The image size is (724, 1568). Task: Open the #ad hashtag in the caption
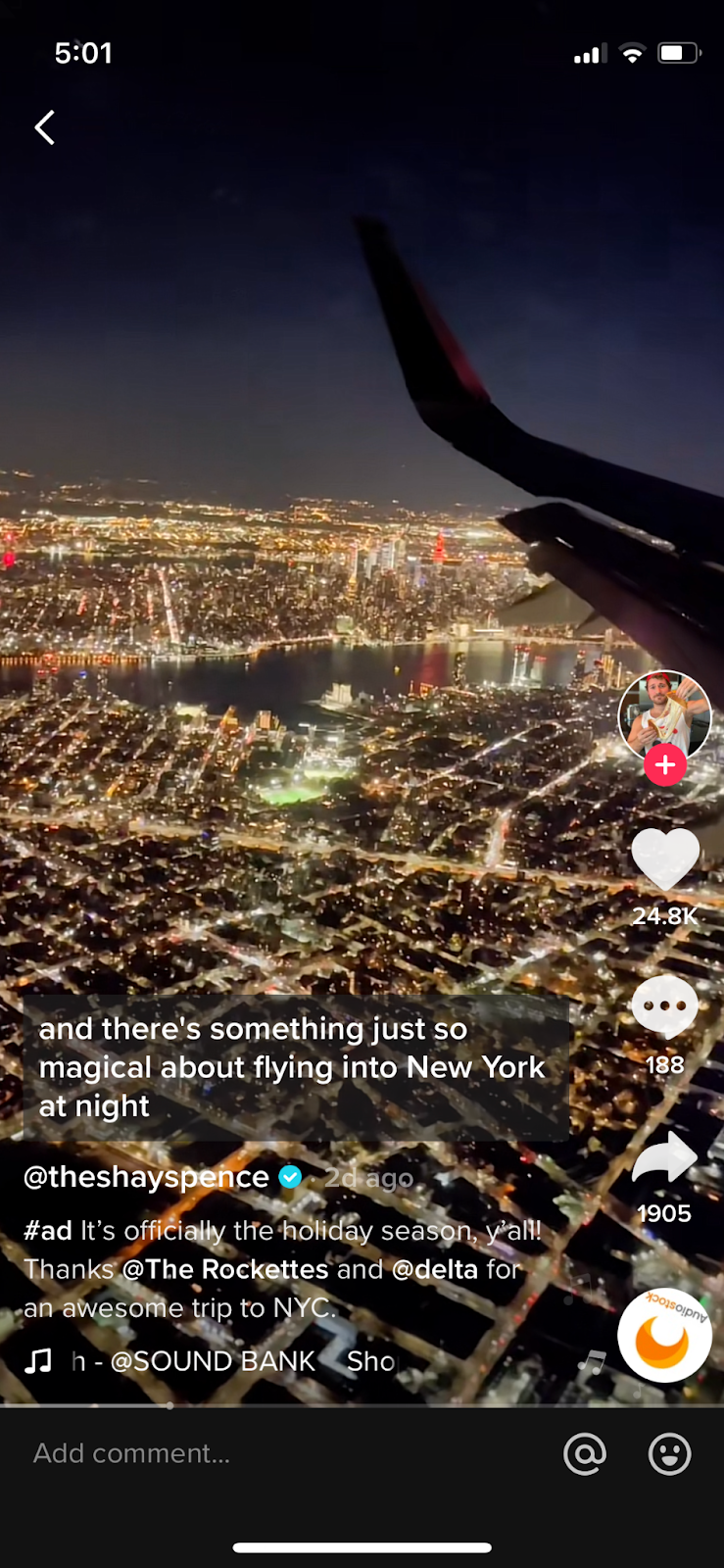pos(48,1230)
